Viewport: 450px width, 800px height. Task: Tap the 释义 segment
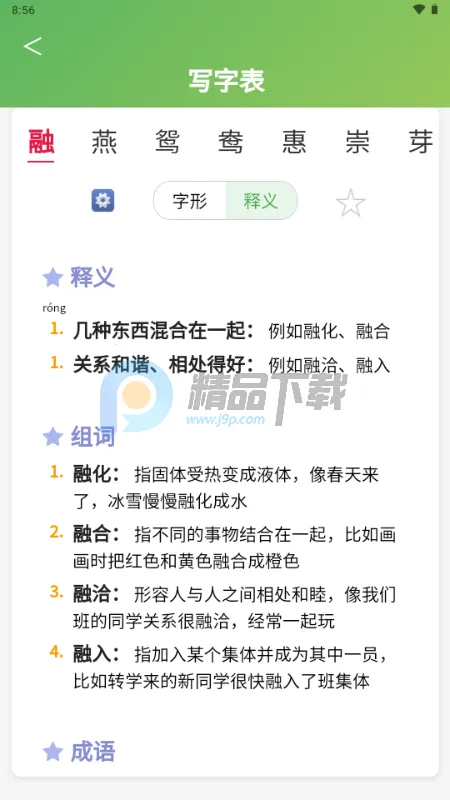coord(261,201)
